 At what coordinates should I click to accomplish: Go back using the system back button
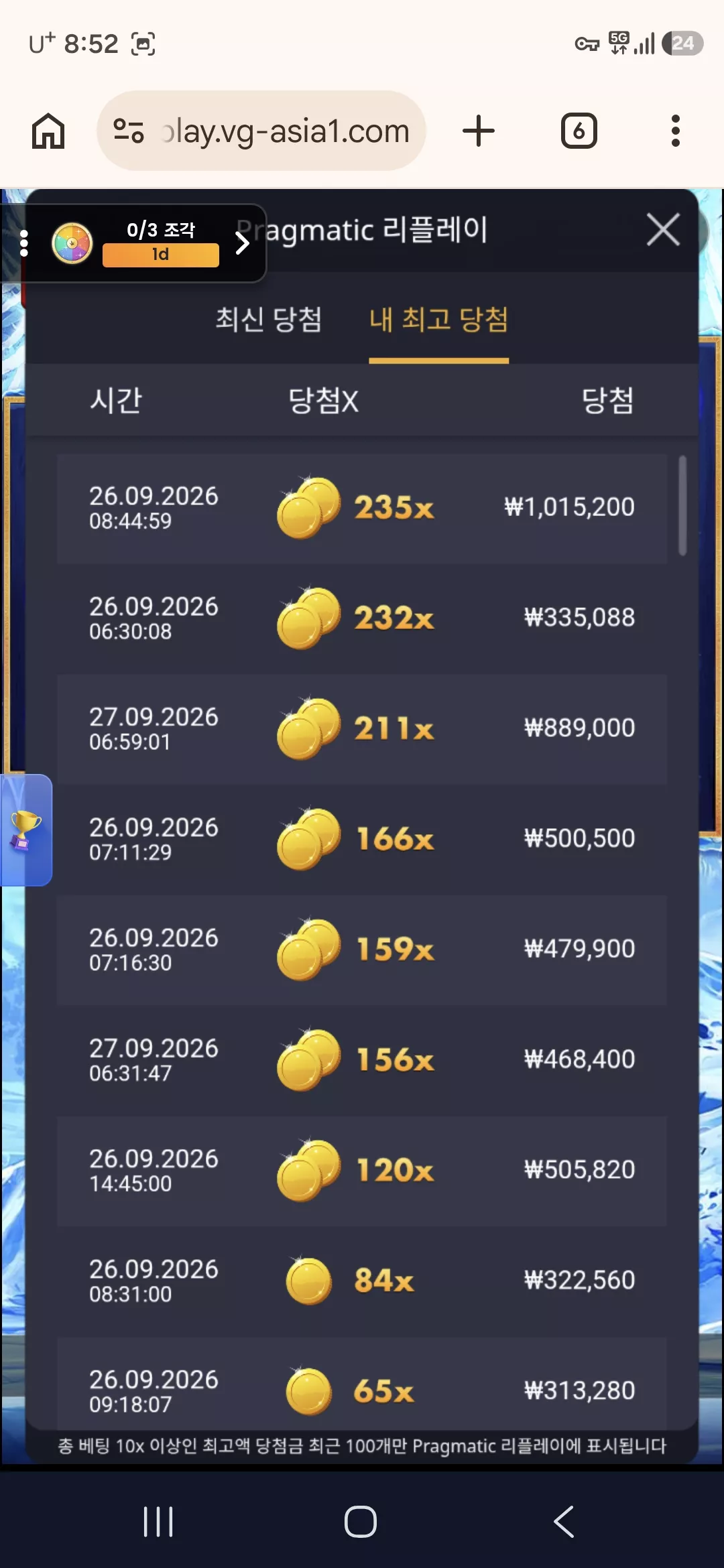pos(564,1521)
